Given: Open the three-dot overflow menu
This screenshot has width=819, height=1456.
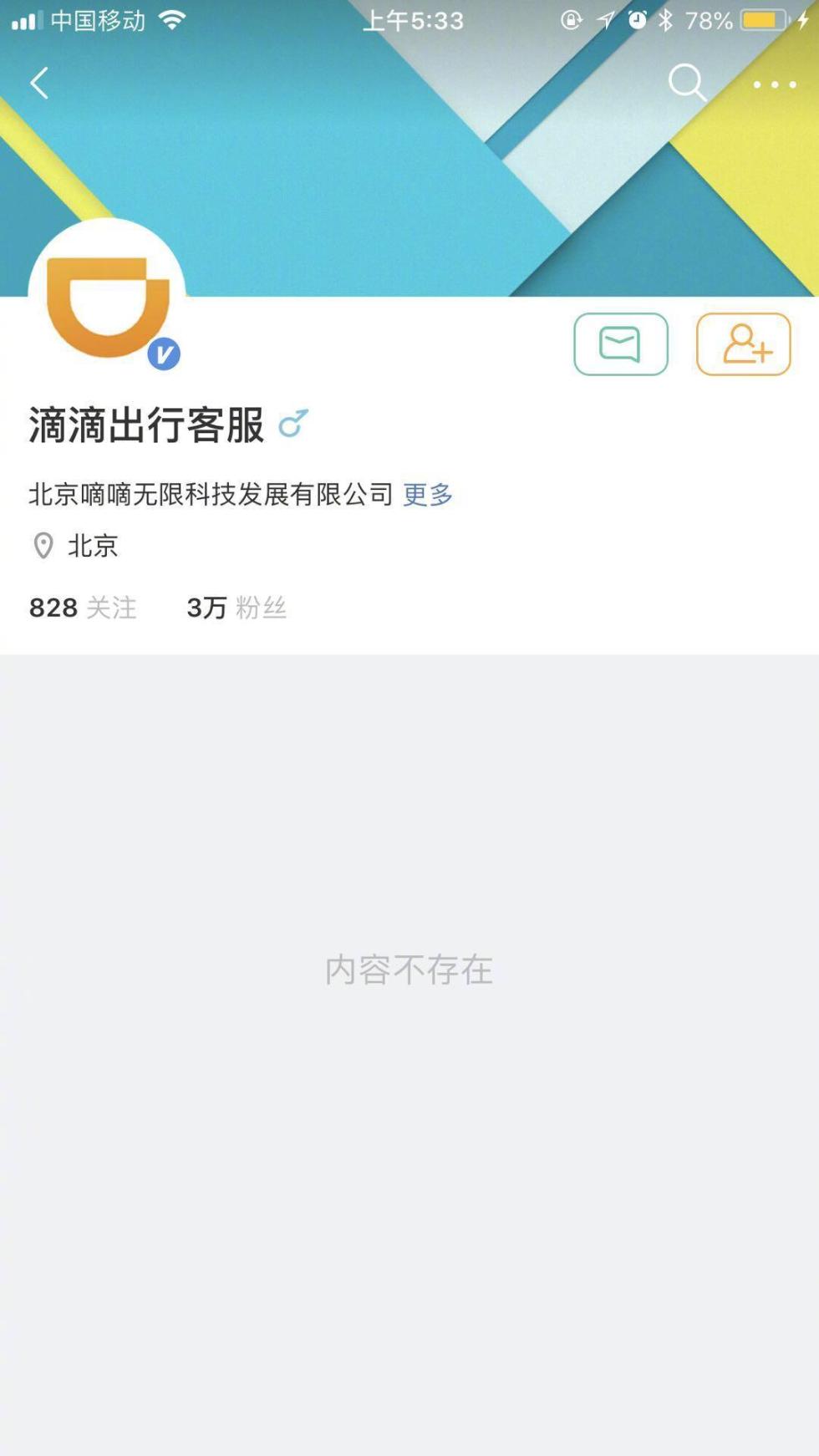Looking at the screenshot, I should (x=775, y=84).
